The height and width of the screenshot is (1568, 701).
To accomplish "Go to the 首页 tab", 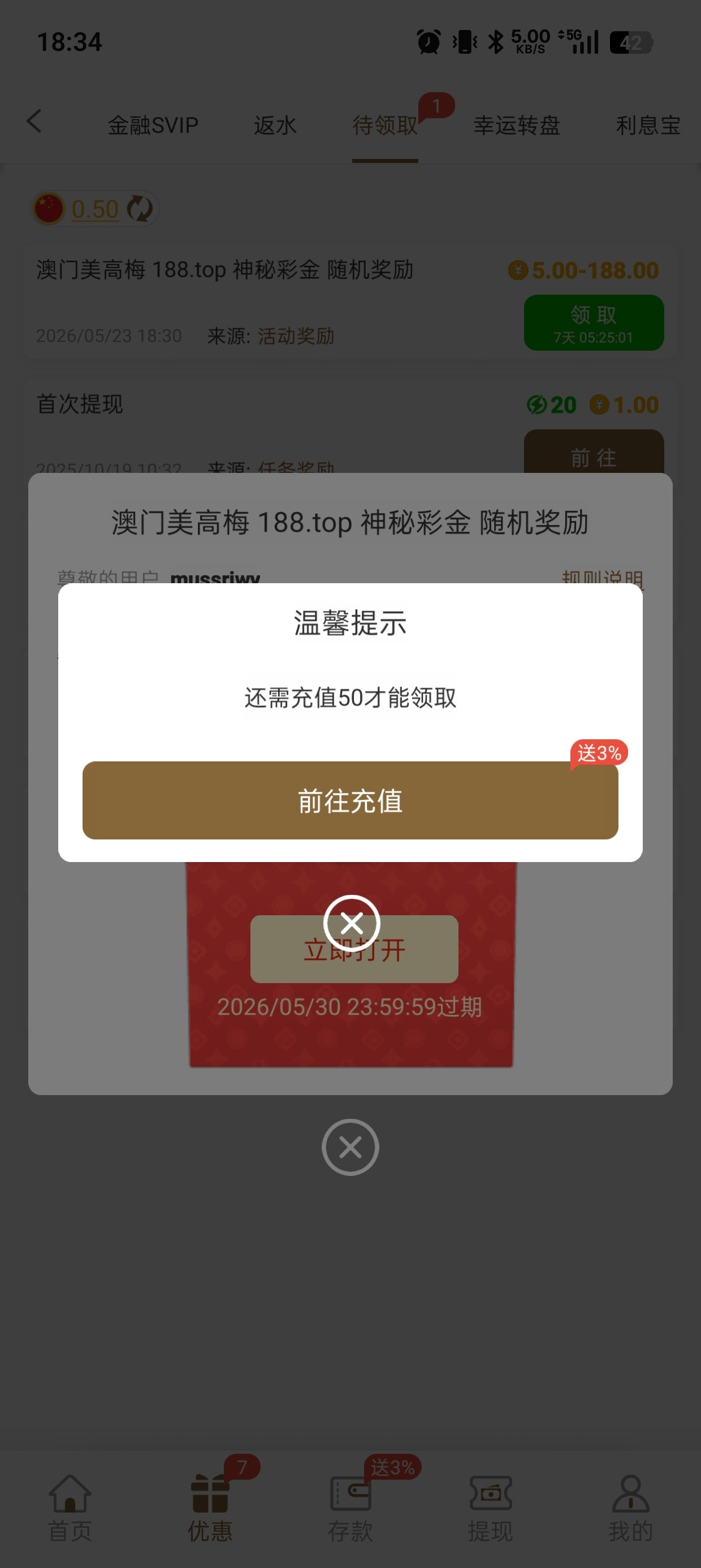I will (x=70, y=1507).
